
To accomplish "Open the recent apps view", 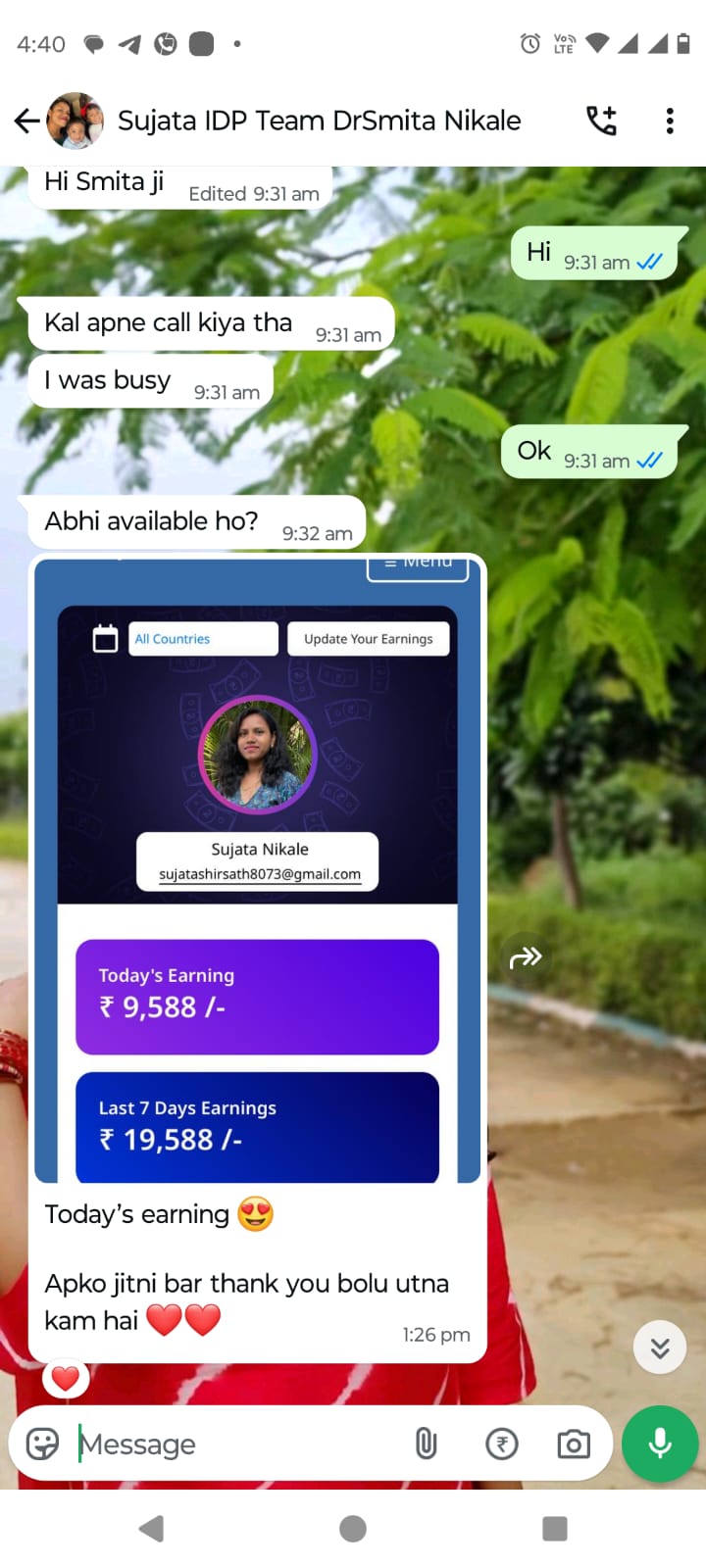I will [555, 1529].
